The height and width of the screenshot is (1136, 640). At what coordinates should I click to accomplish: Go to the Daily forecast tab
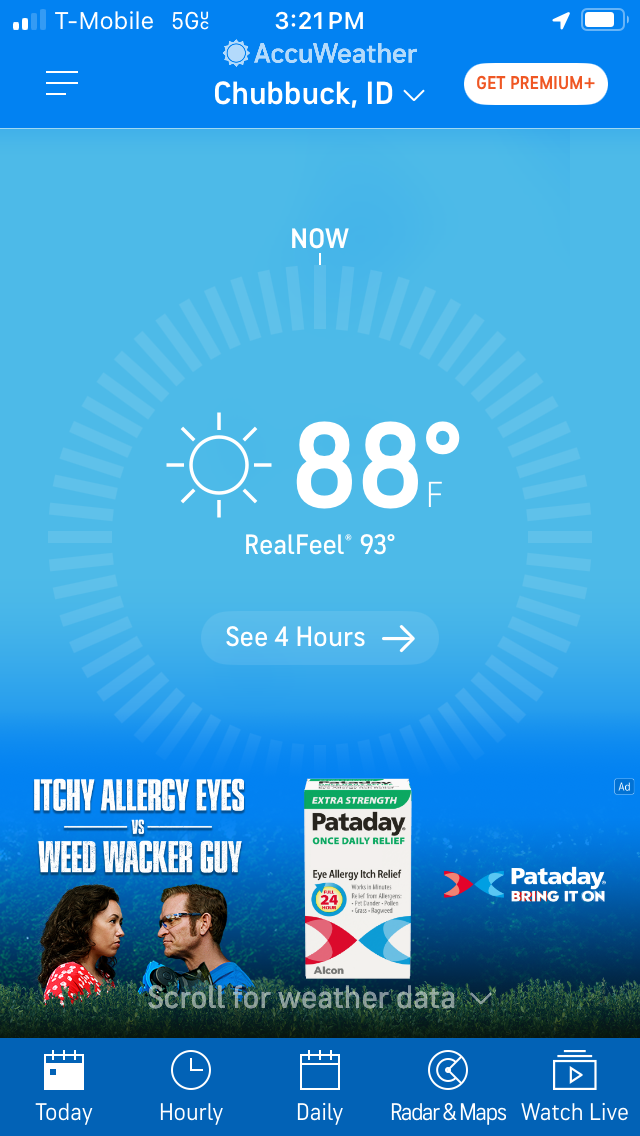(320, 1087)
